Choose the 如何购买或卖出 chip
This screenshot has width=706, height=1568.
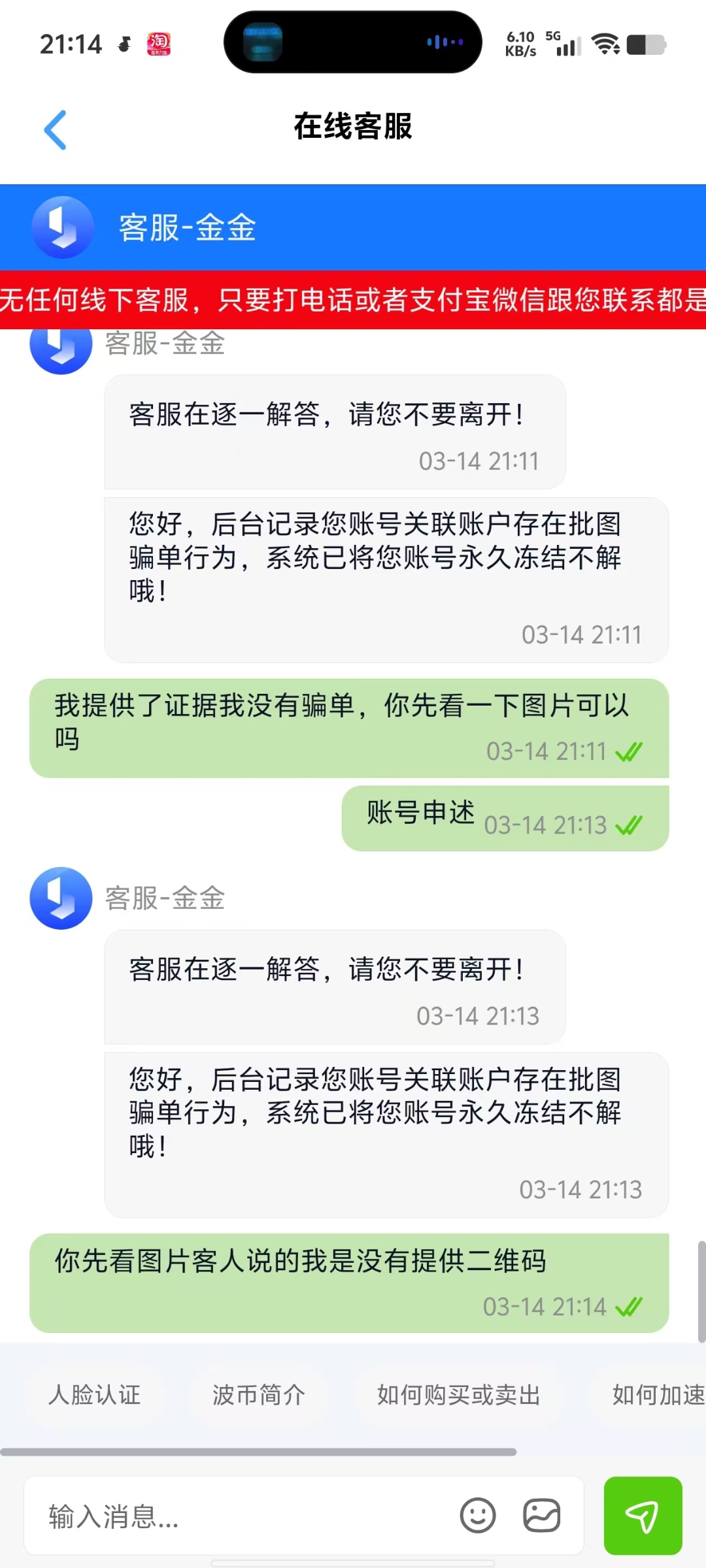(x=458, y=1394)
